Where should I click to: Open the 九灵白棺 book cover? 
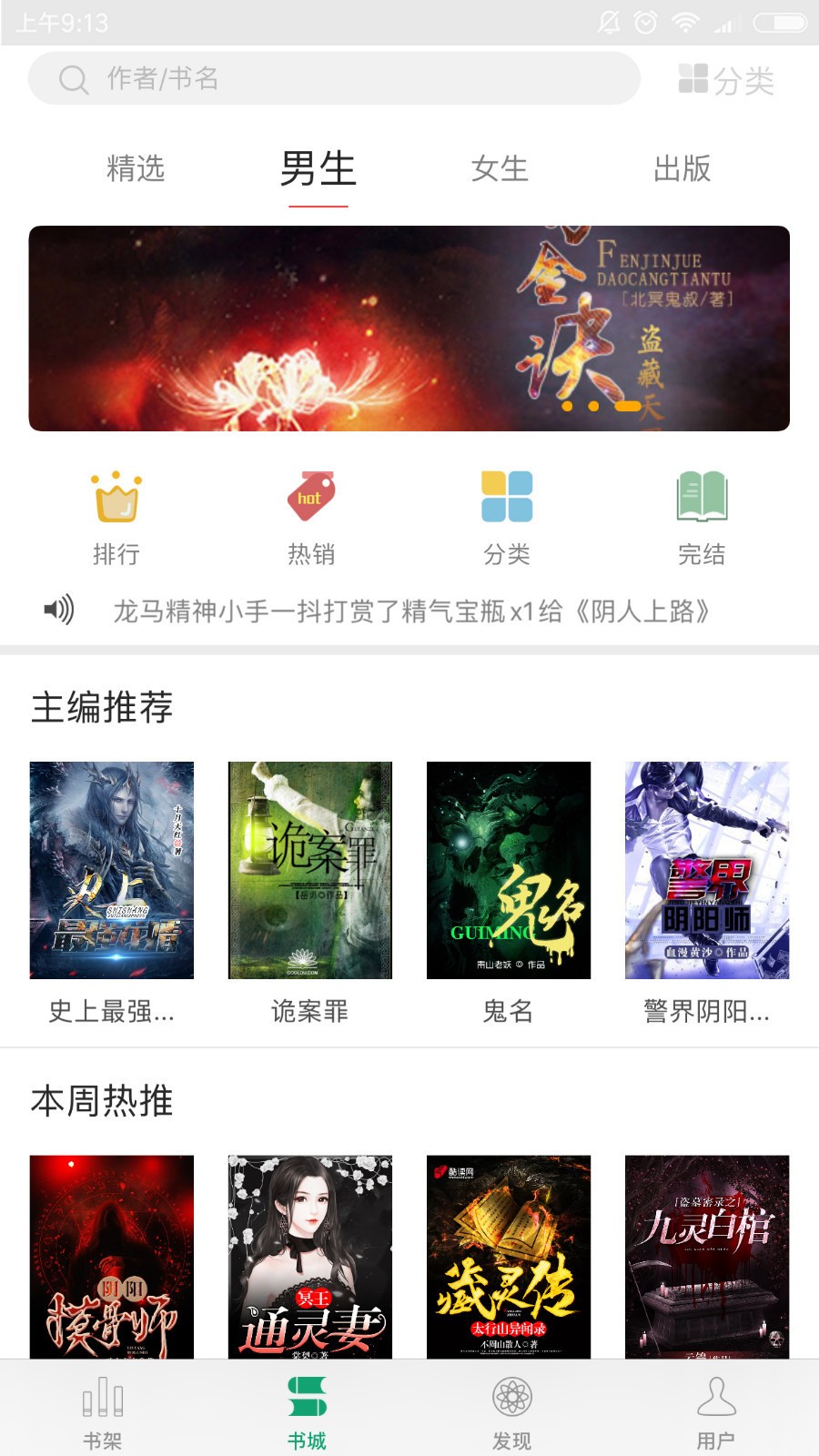(x=707, y=1257)
